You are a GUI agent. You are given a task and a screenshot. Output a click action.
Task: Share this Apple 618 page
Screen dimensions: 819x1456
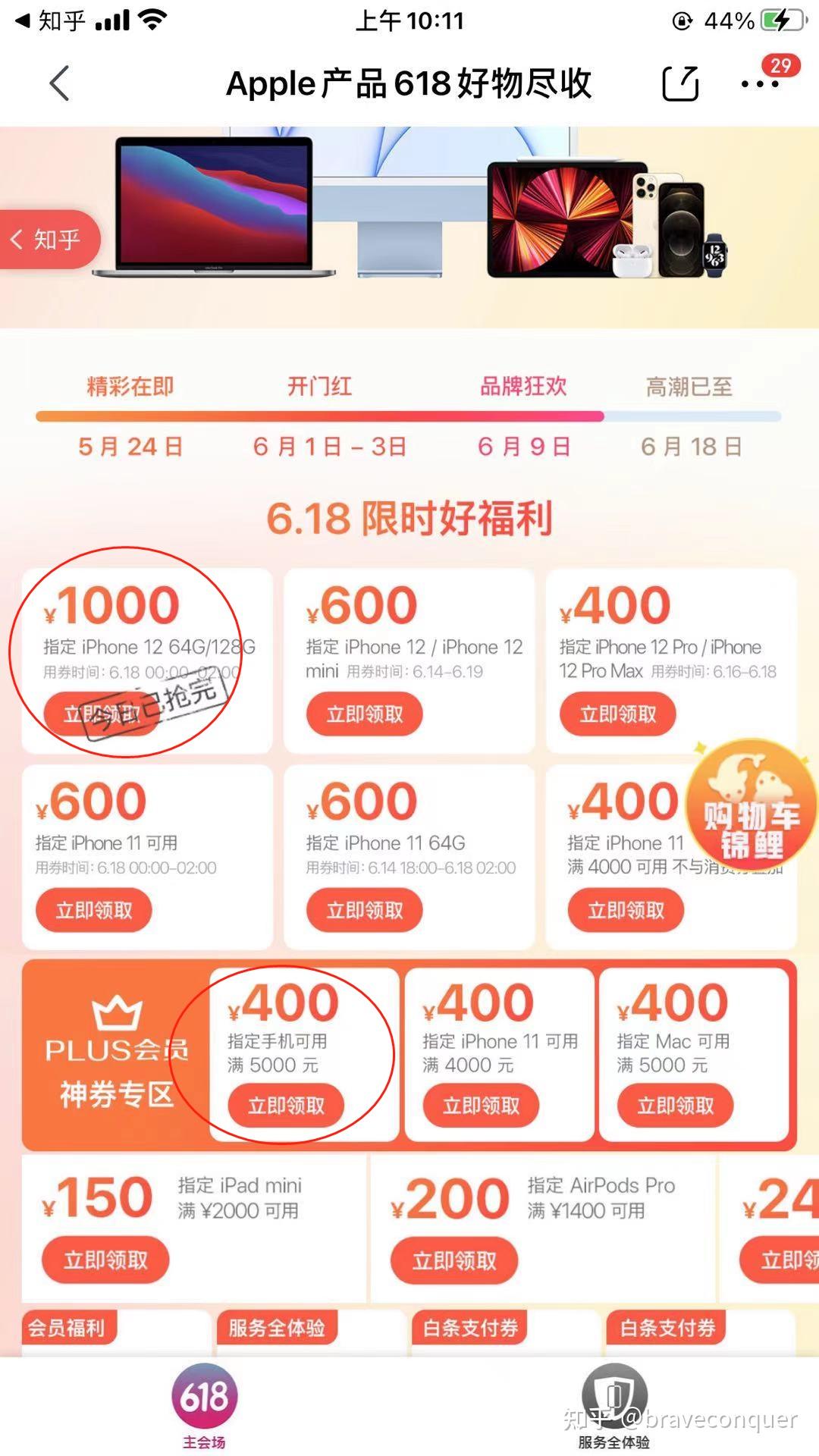coord(680,83)
